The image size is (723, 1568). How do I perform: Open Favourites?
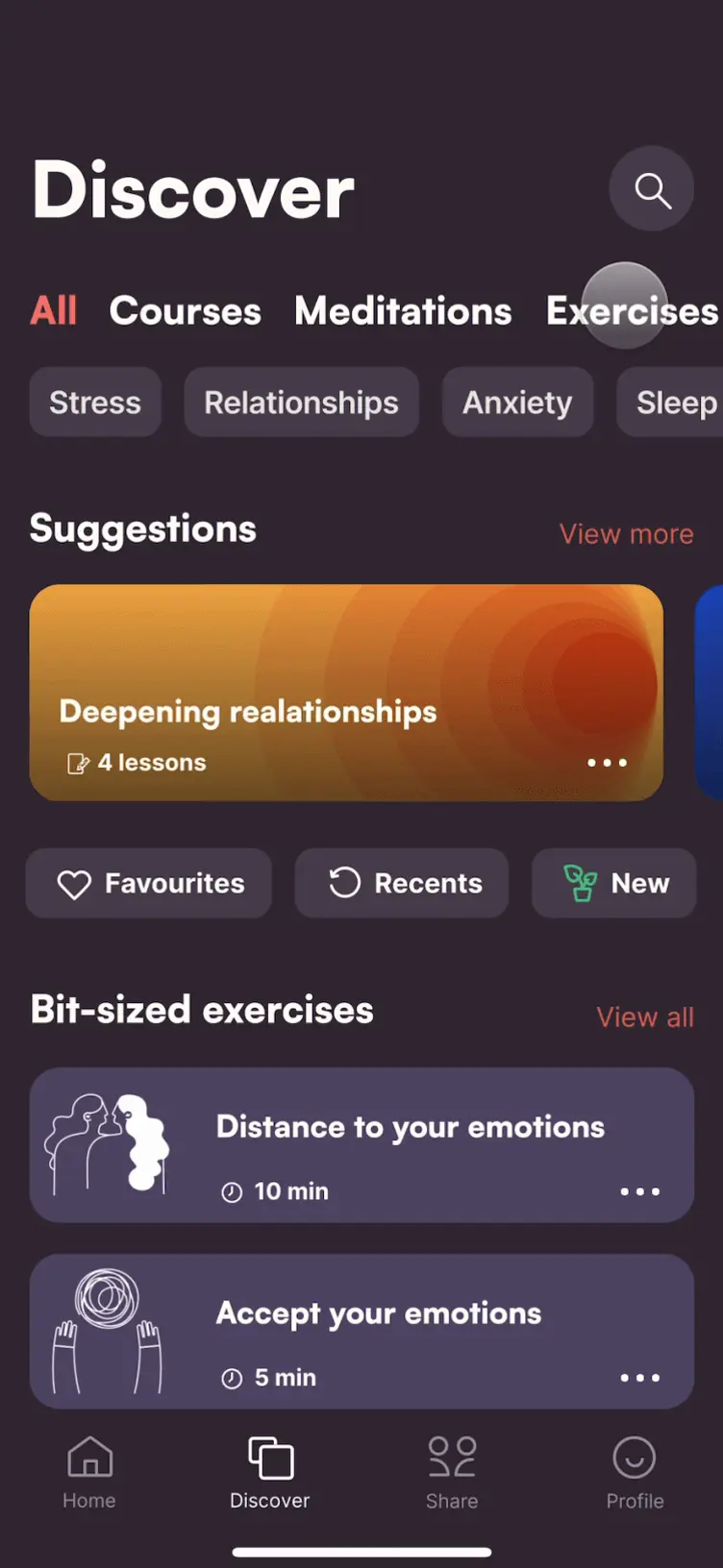(x=149, y=883)
